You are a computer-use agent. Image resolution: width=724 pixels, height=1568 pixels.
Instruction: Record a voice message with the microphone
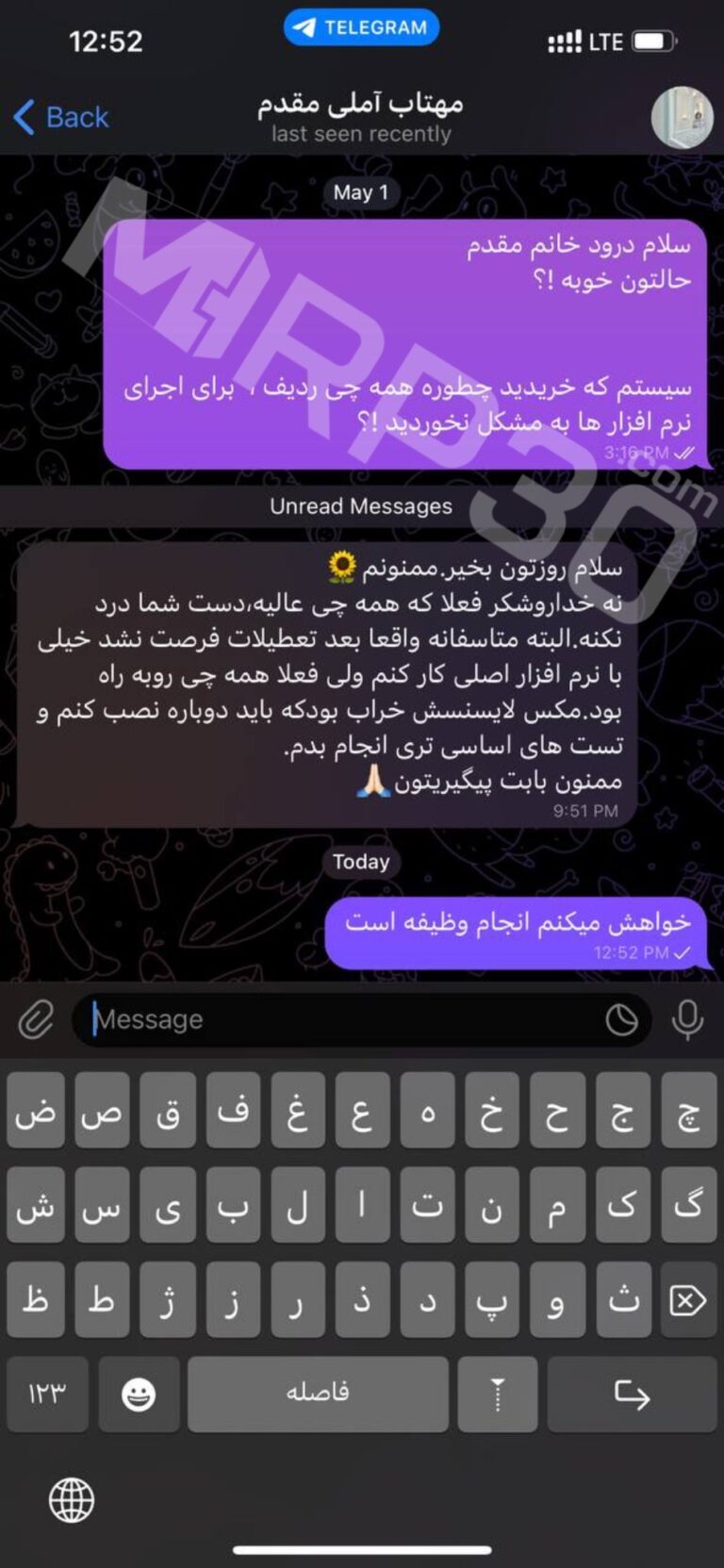click(x=687, y=1019)
